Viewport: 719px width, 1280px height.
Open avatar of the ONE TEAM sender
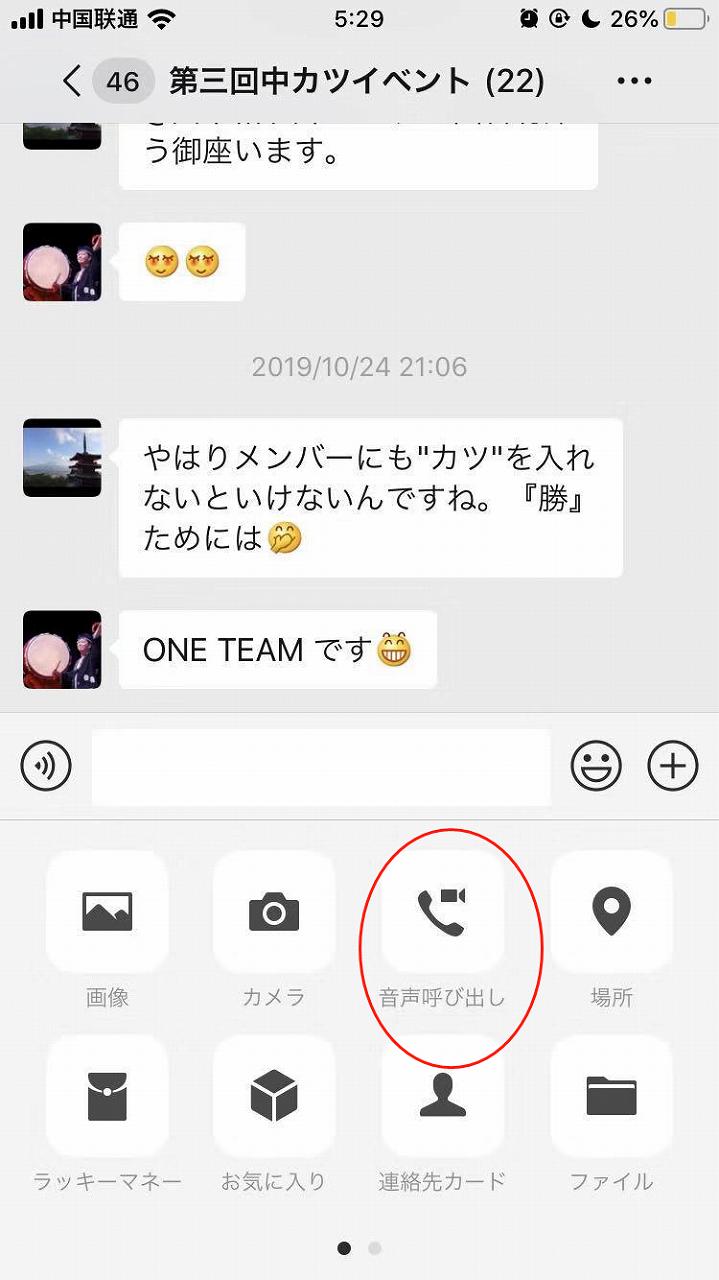[62, 650]
